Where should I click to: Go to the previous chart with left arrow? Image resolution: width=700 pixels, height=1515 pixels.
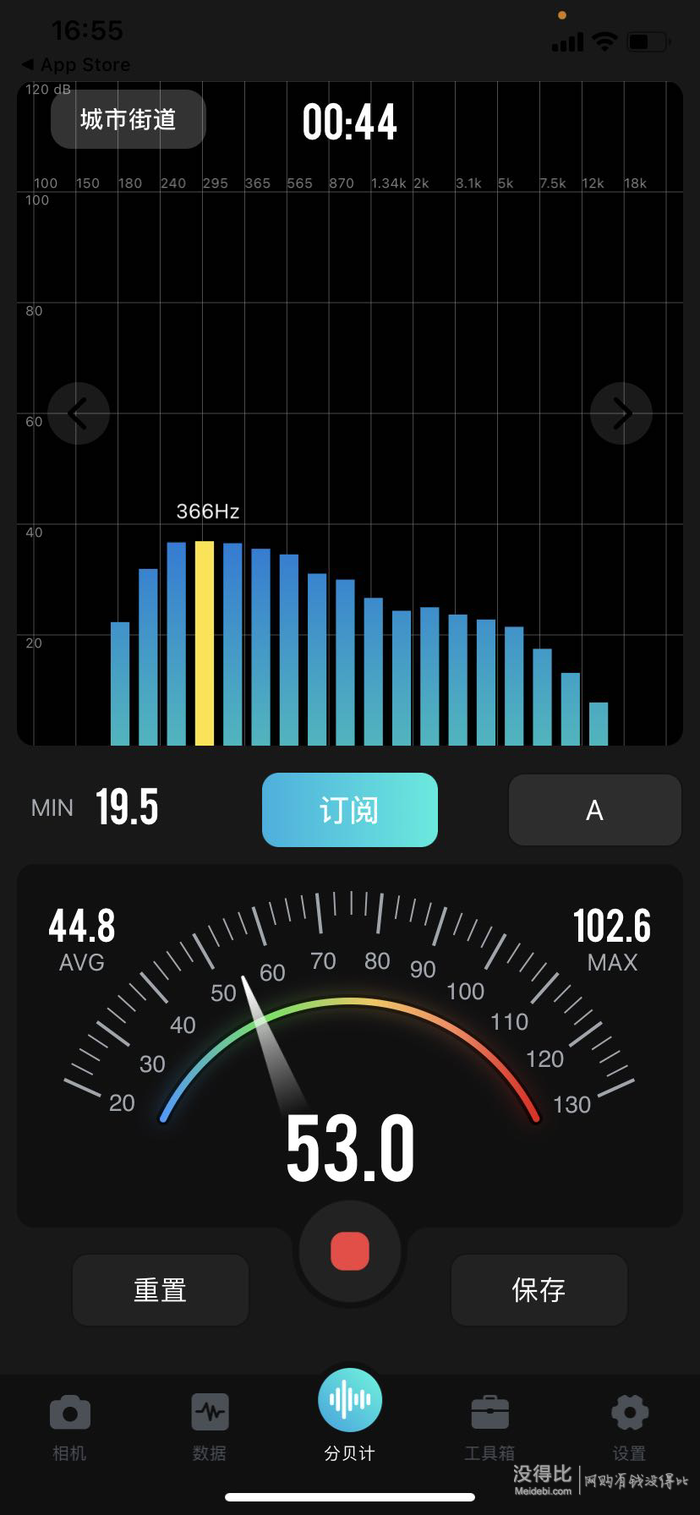(x=78, y=413)
